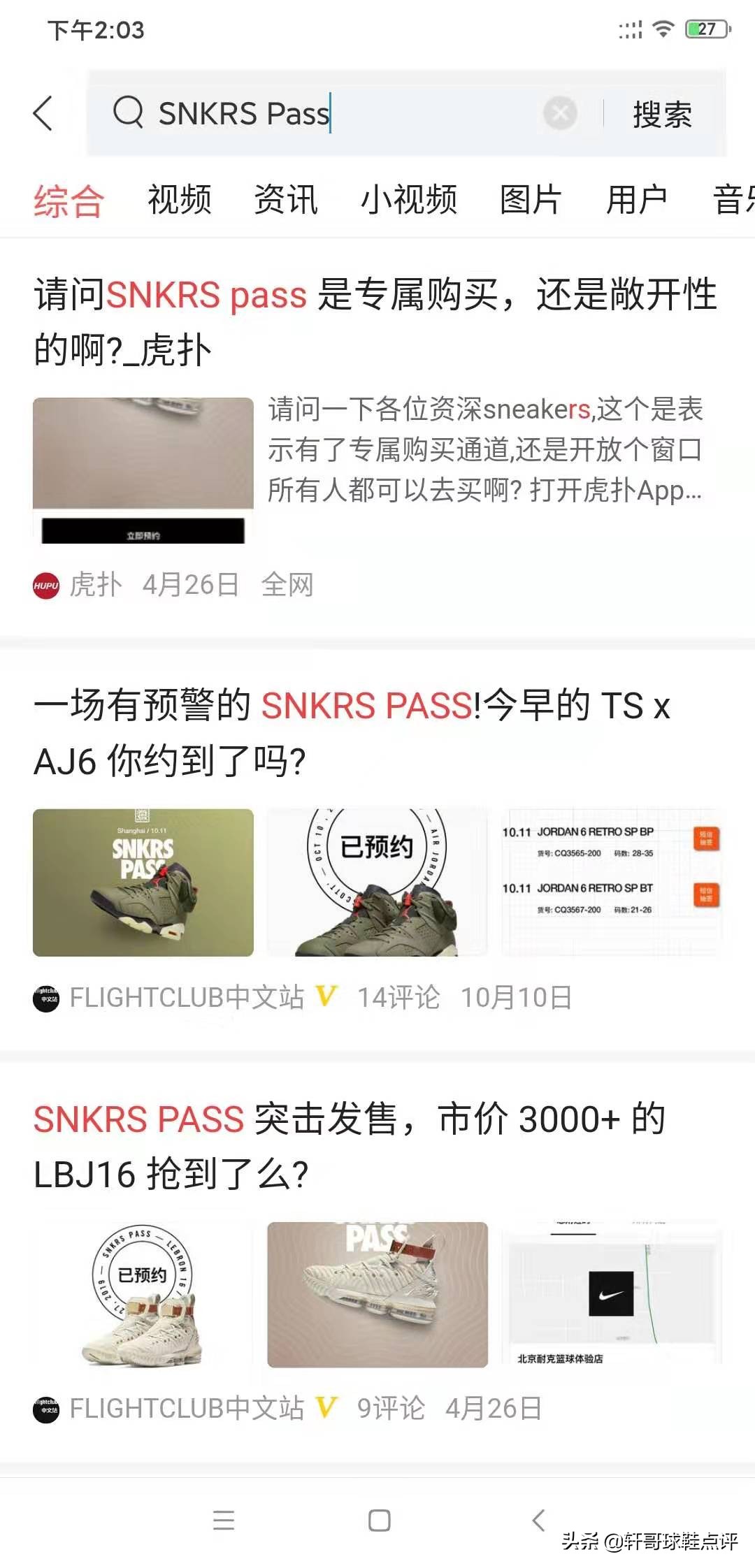This screenshot has height=1568, width=755.
Task: Switch to the 视频 tab
Action: coord(179,201)
